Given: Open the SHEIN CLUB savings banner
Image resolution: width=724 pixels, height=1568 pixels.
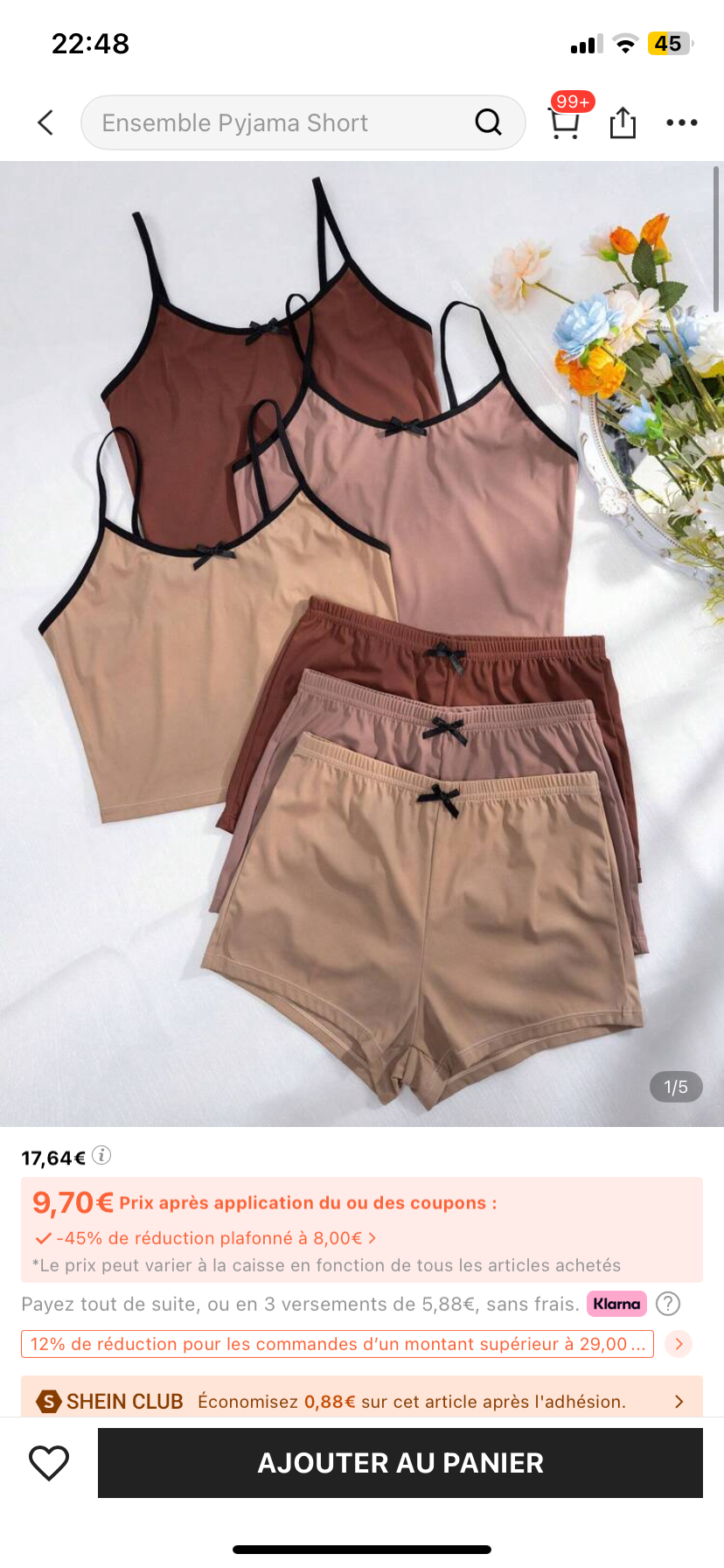Looking at the screenshot, I should (x=362, y=1401).
